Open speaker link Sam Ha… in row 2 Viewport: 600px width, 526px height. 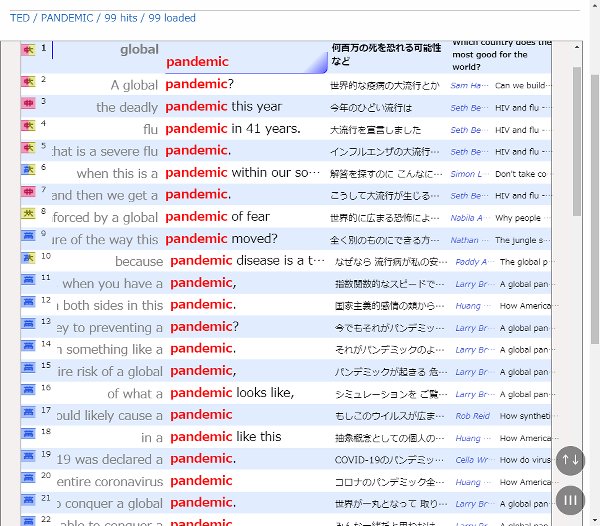pos(469,86)
